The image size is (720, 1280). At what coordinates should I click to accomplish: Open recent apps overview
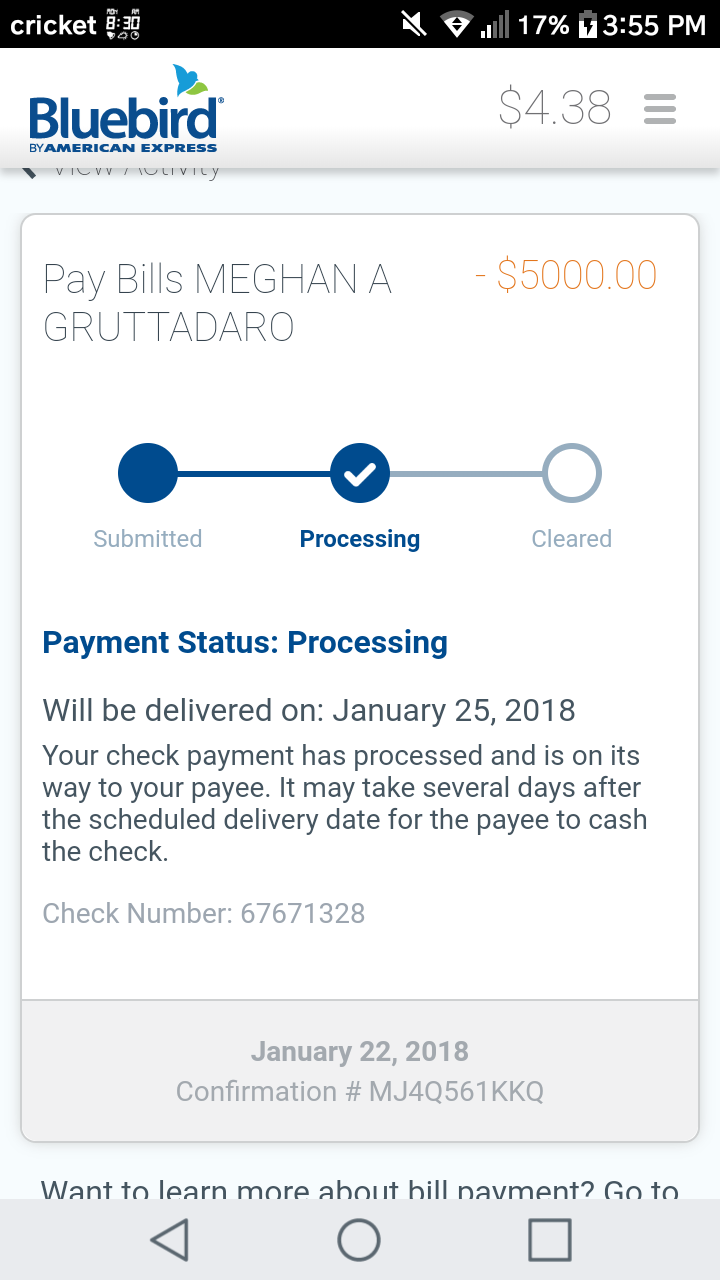click(549, 1240)
